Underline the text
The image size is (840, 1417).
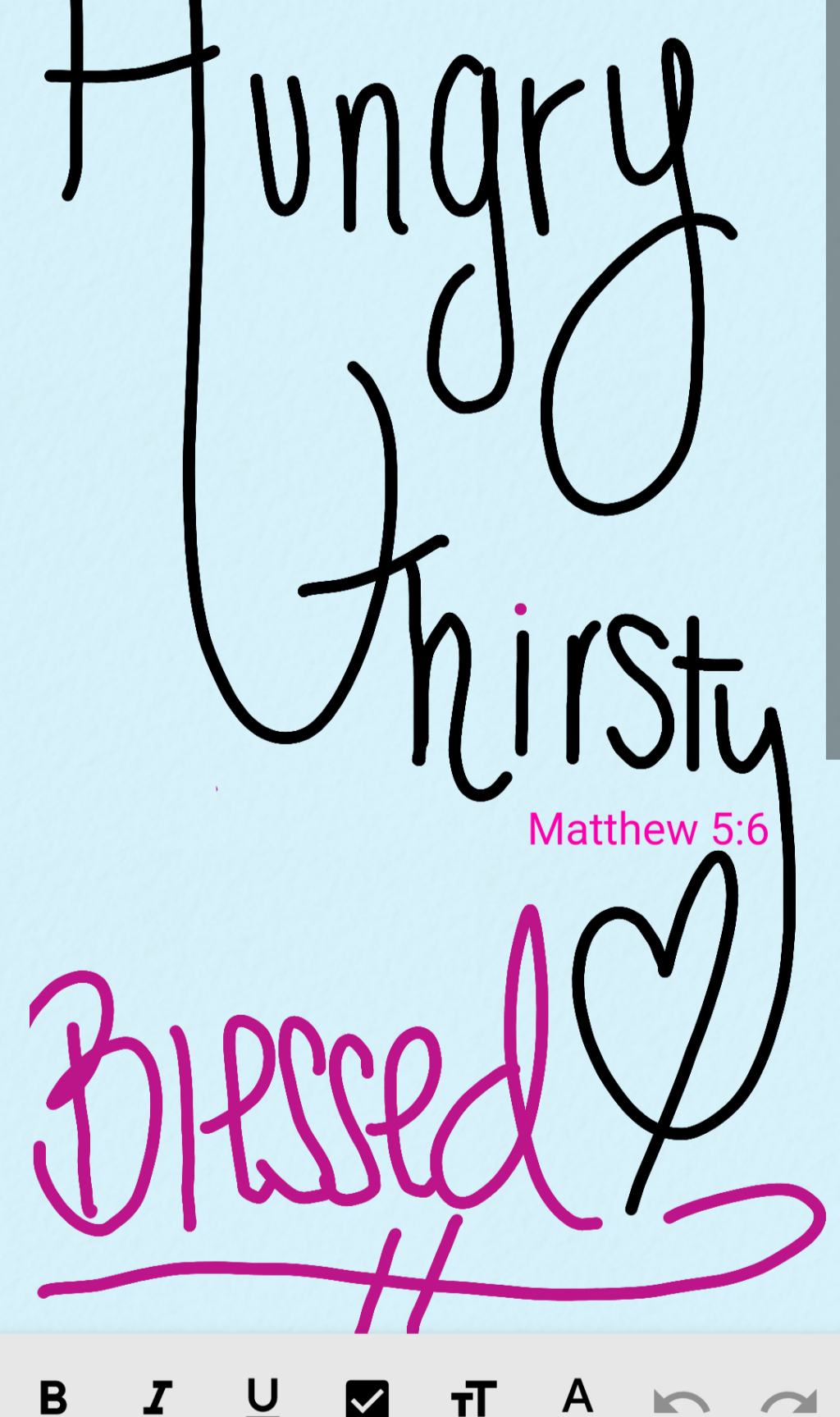(262, 1396)
